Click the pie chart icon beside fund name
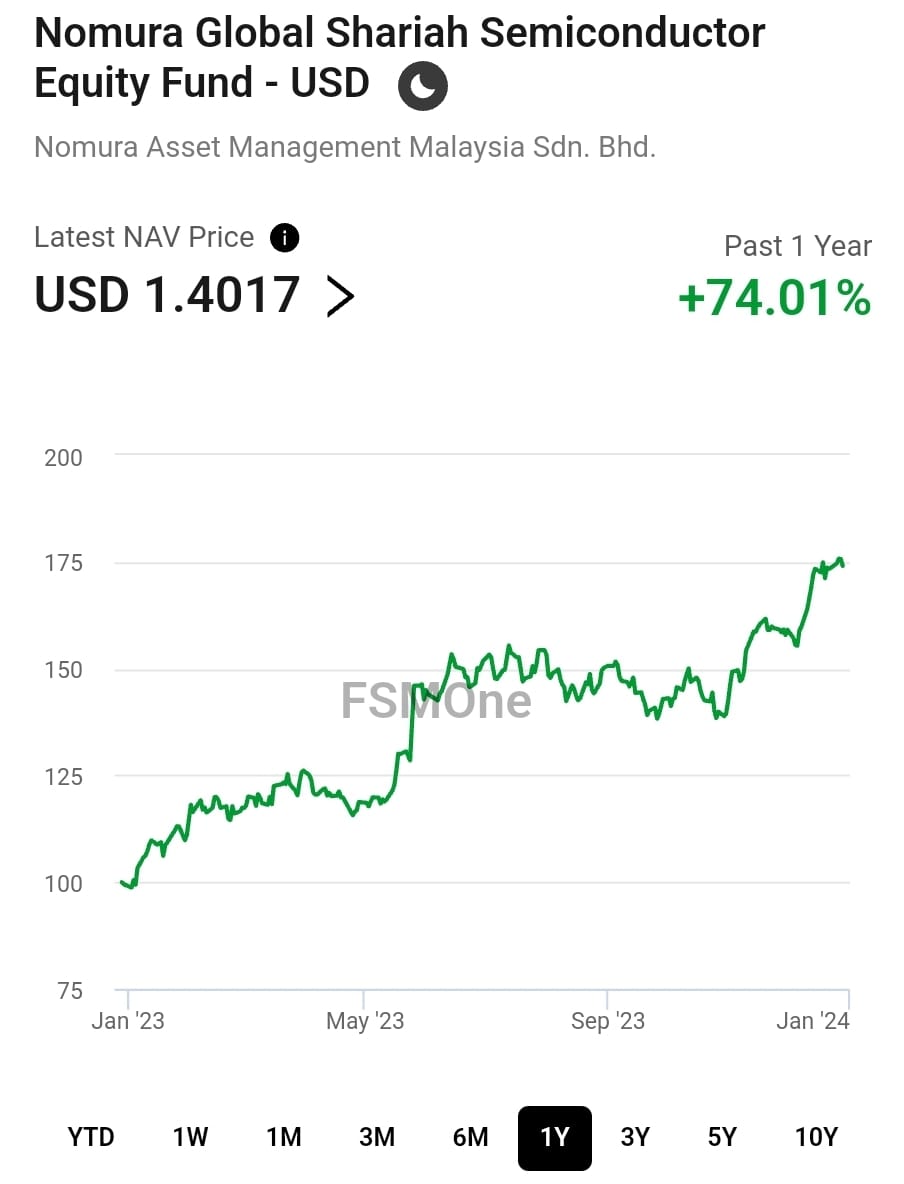The height and width of the screenshot is (1184, 904). 422,83
